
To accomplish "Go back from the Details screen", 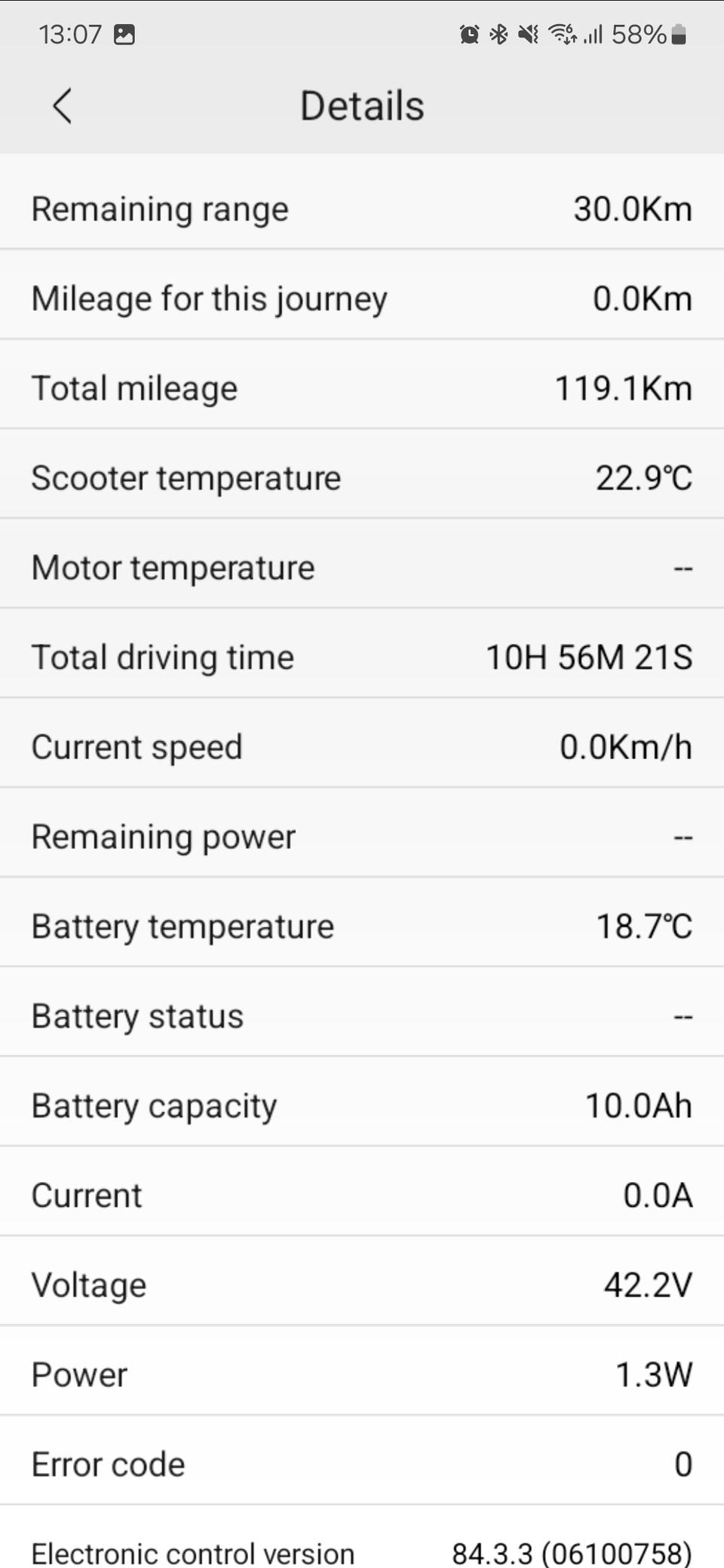I will click(x=63, y=106).
